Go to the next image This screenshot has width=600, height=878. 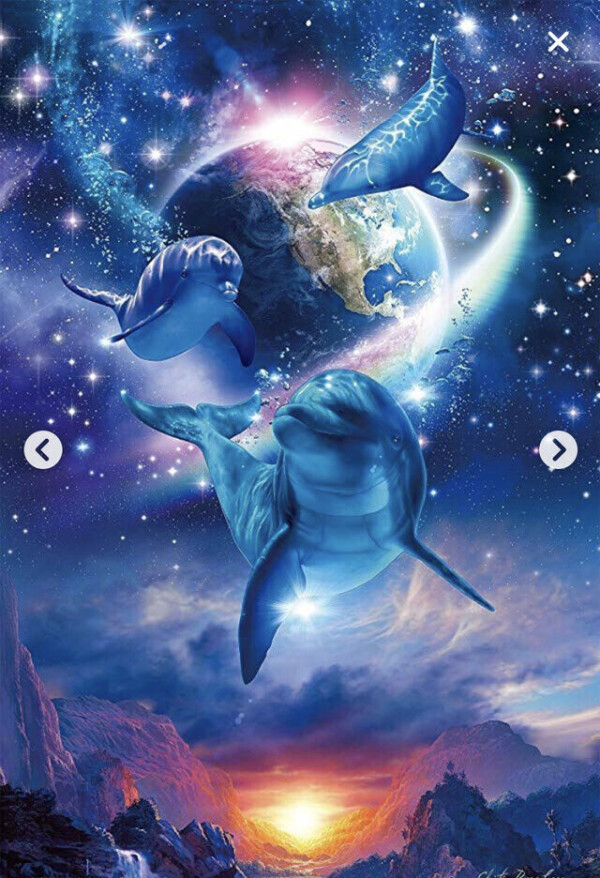pyautogui.click(x=558, y=450)
